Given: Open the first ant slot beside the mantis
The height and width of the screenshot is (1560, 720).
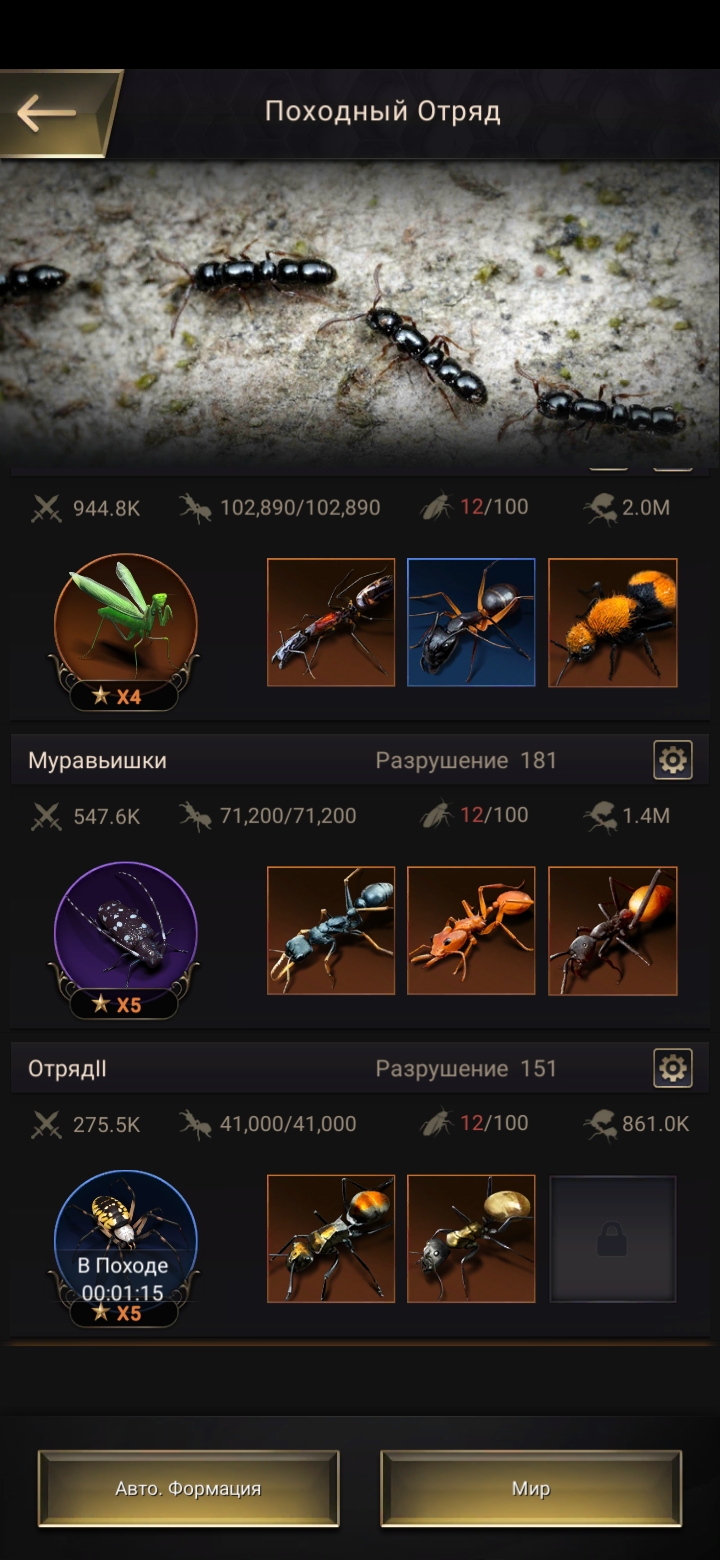Looking at the screenshot, I should click(x=331, y=622).
